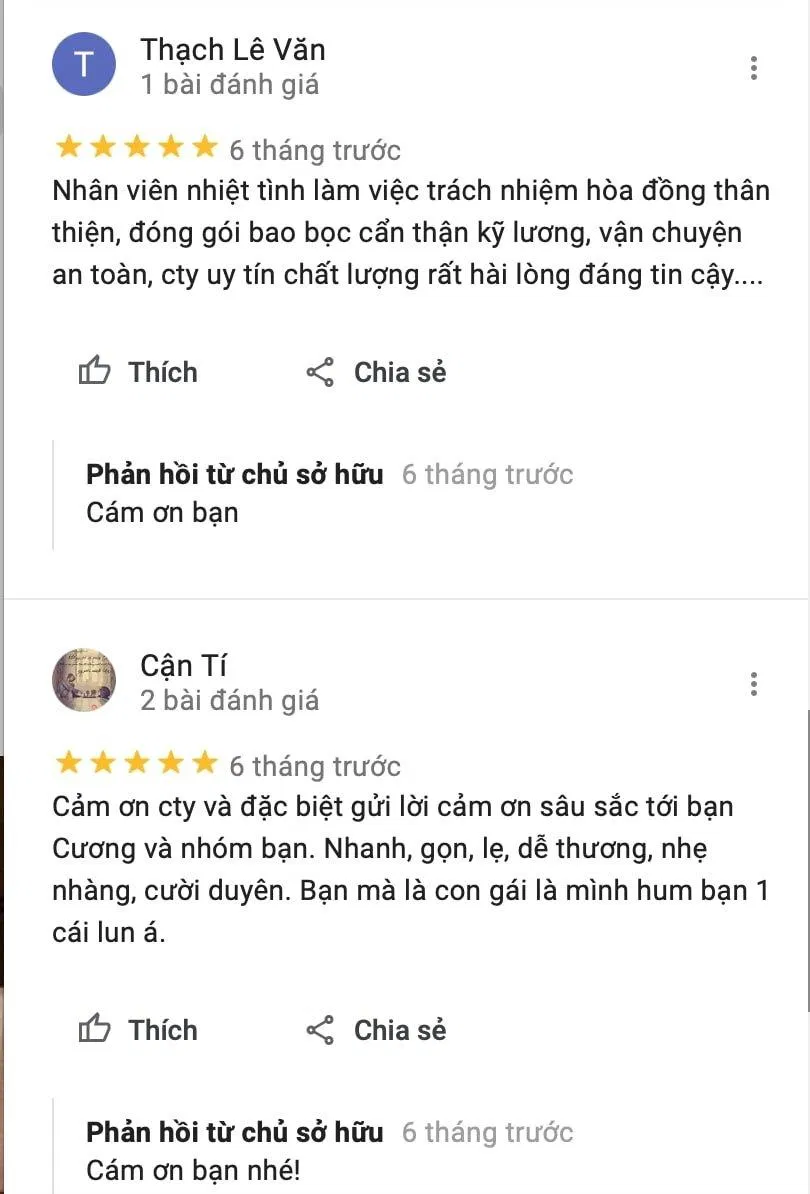Image resolution: width=810 pixels, height=1194 pixels.
Task: Click reviewer name Cận Tí
Action: click(x=183, y=665)
